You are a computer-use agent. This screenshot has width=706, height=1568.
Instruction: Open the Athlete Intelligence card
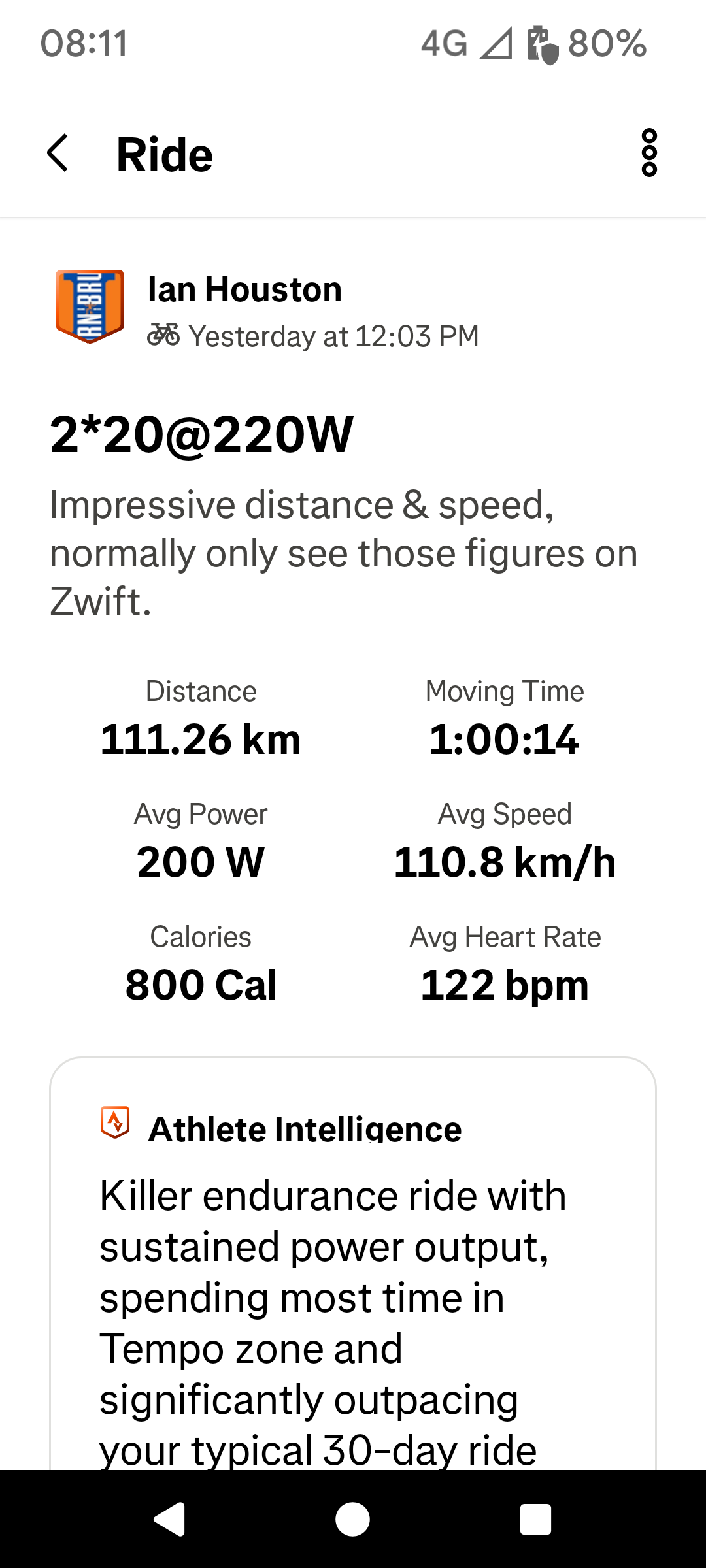coord(353,1264)
